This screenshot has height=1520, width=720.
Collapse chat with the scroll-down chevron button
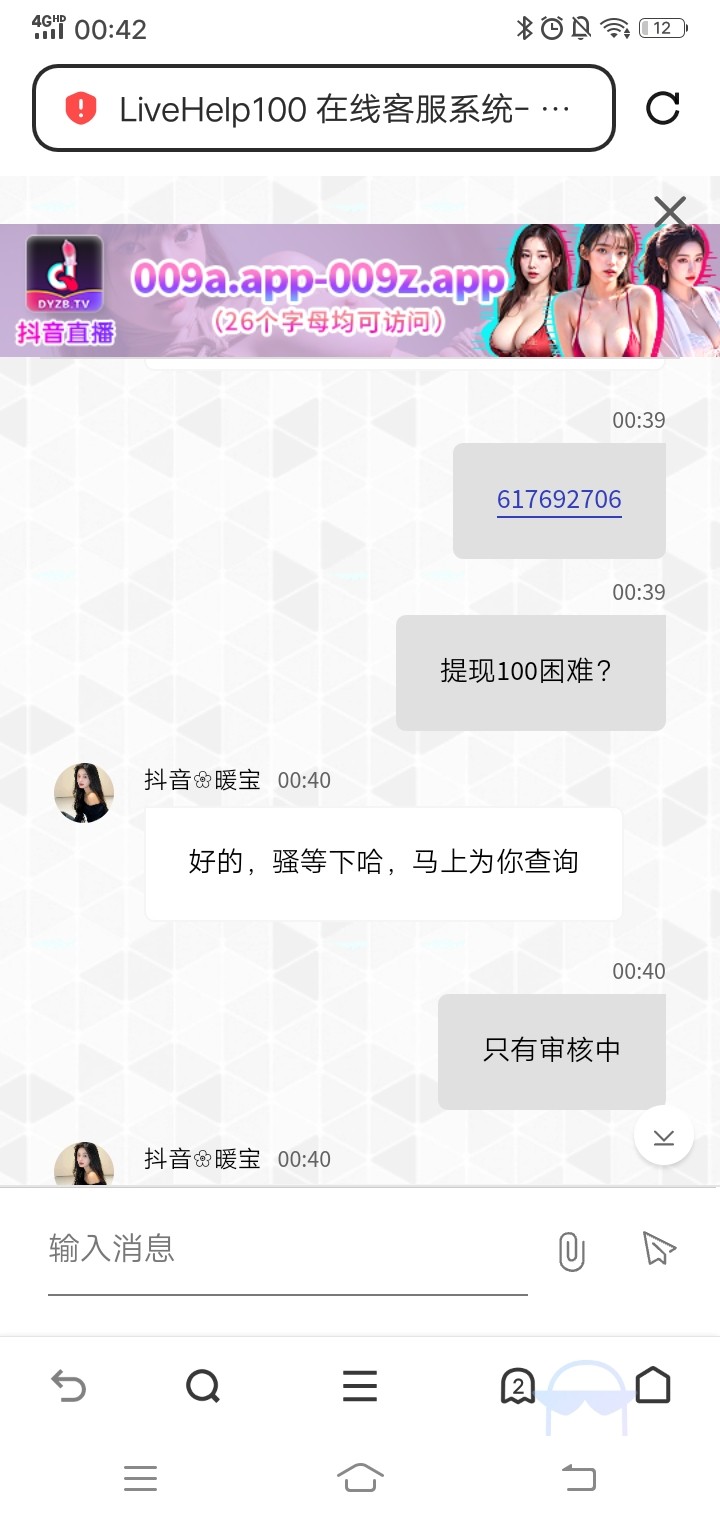663,1135
